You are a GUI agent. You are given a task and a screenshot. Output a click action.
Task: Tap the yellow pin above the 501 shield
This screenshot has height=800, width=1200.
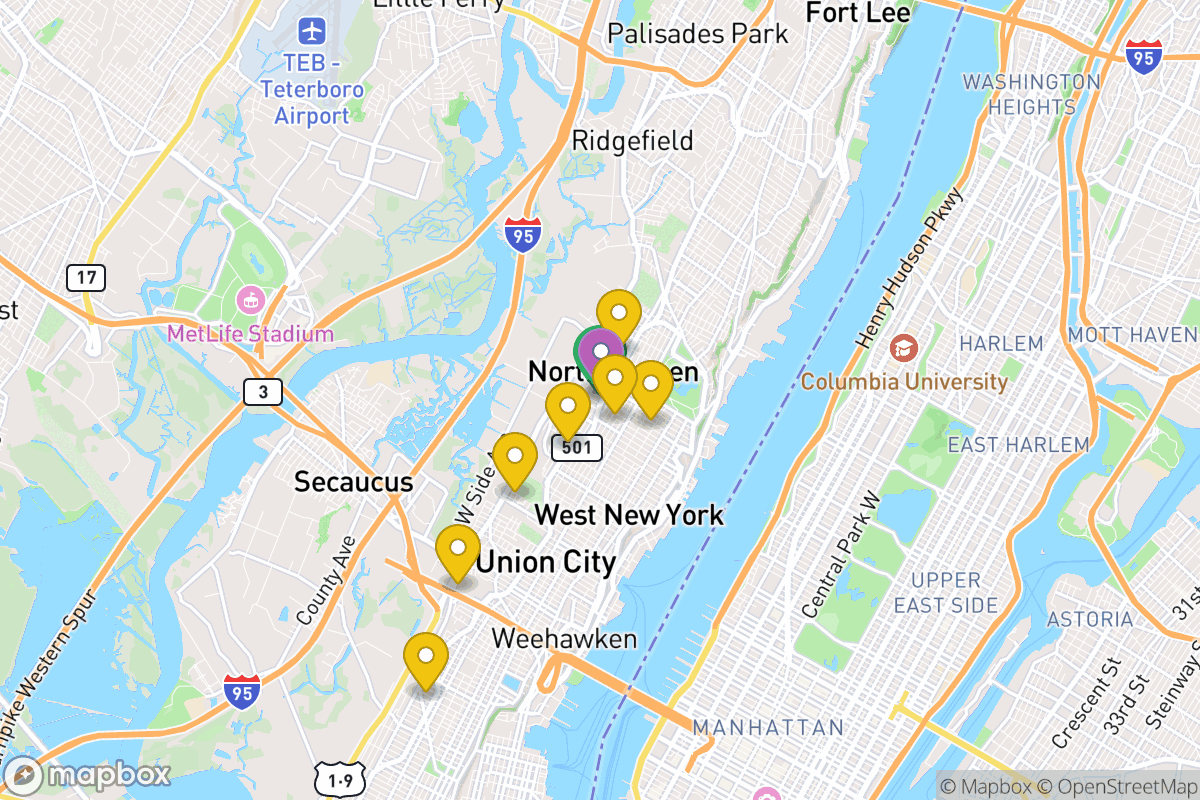pos(568,407)
